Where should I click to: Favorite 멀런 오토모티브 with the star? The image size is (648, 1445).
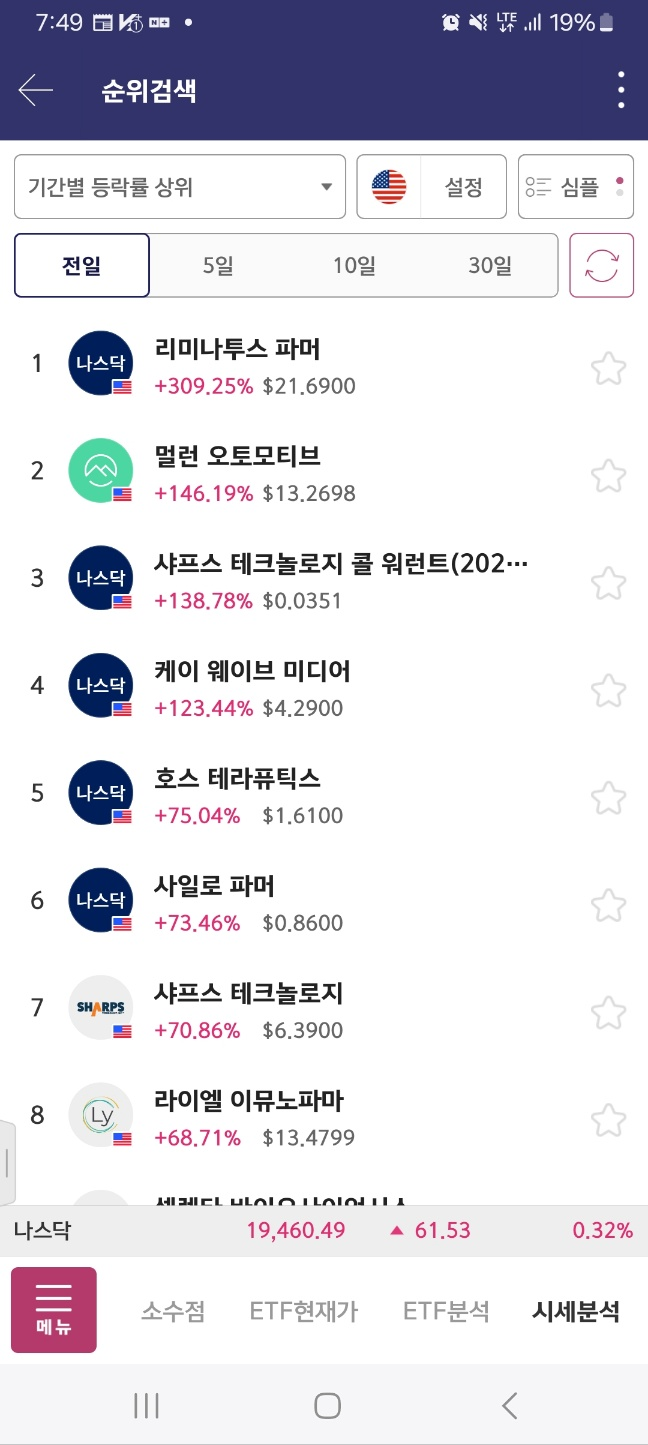(608, 476)
